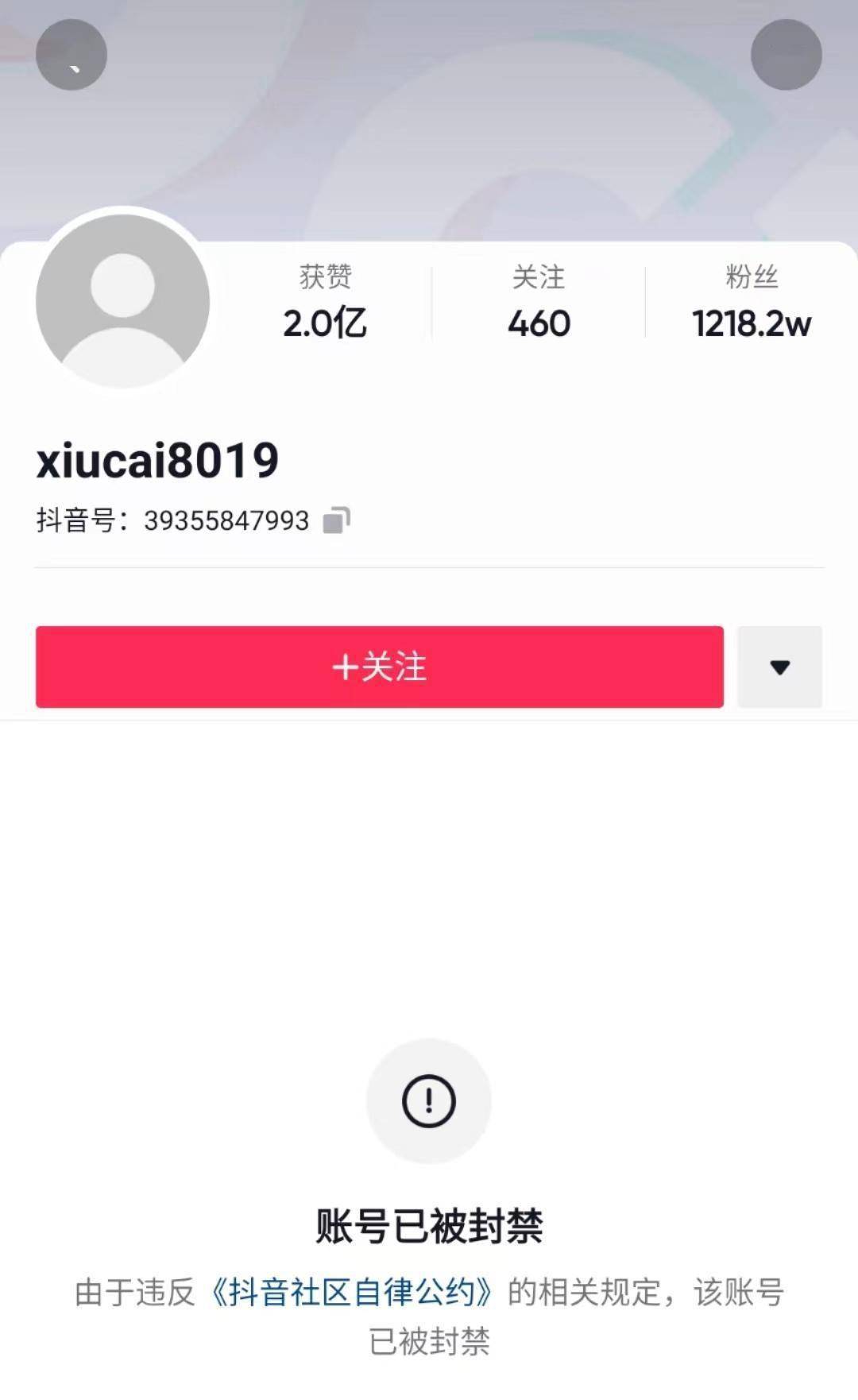Copy the 抖音号 with the copy icon
The image size is (858, 1400).
point(336,520)
